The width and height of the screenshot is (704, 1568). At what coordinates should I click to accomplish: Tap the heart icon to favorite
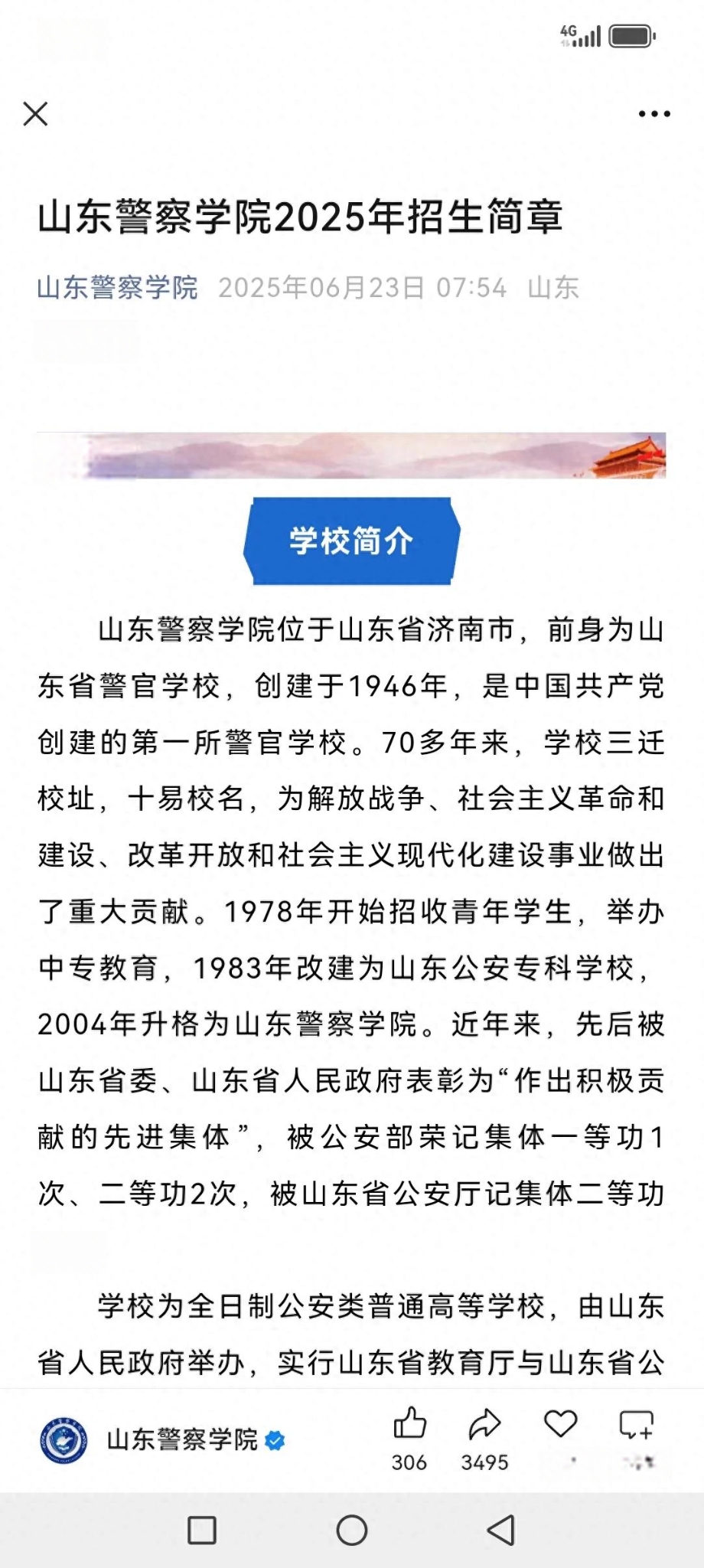tap(560, 1423)
